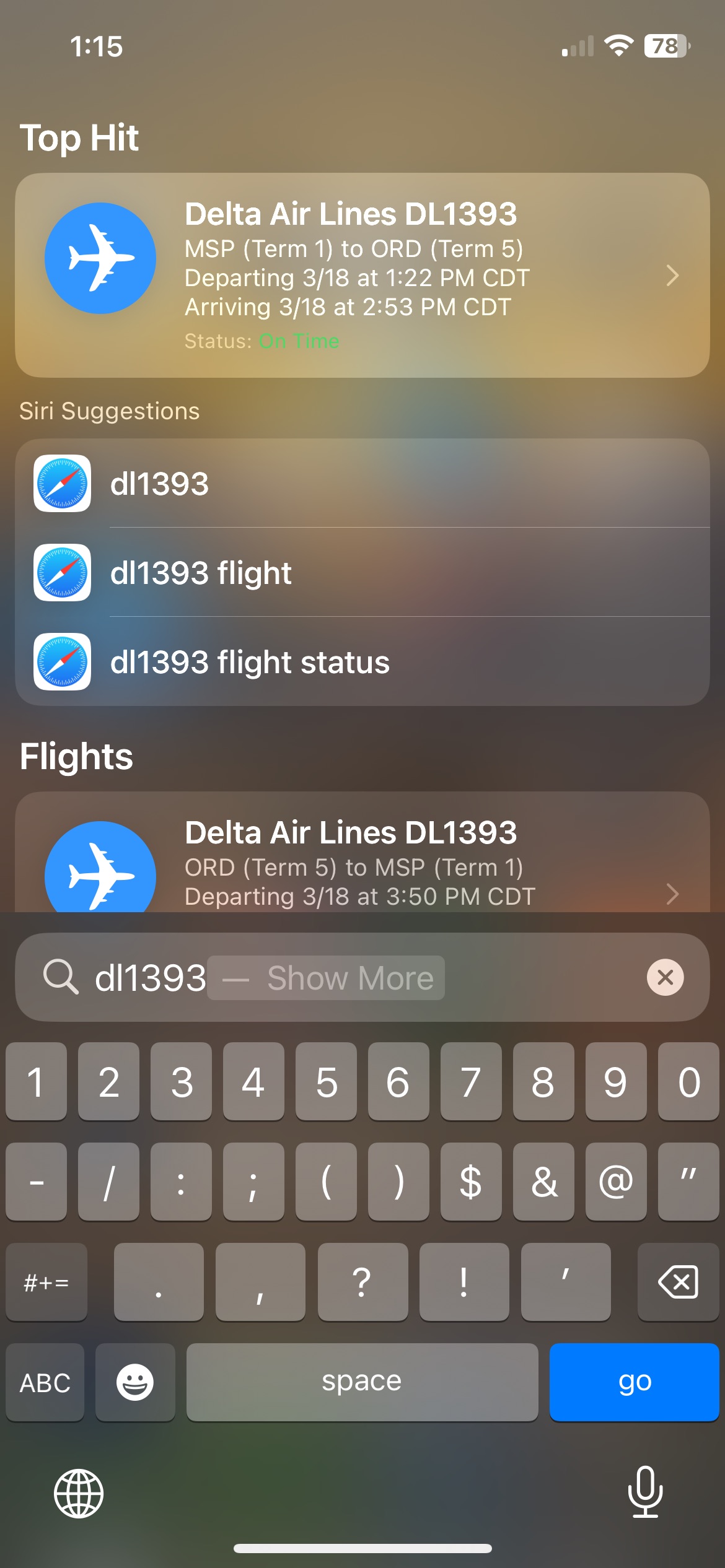Tap the battery indicator showing 78

(665, 46)
